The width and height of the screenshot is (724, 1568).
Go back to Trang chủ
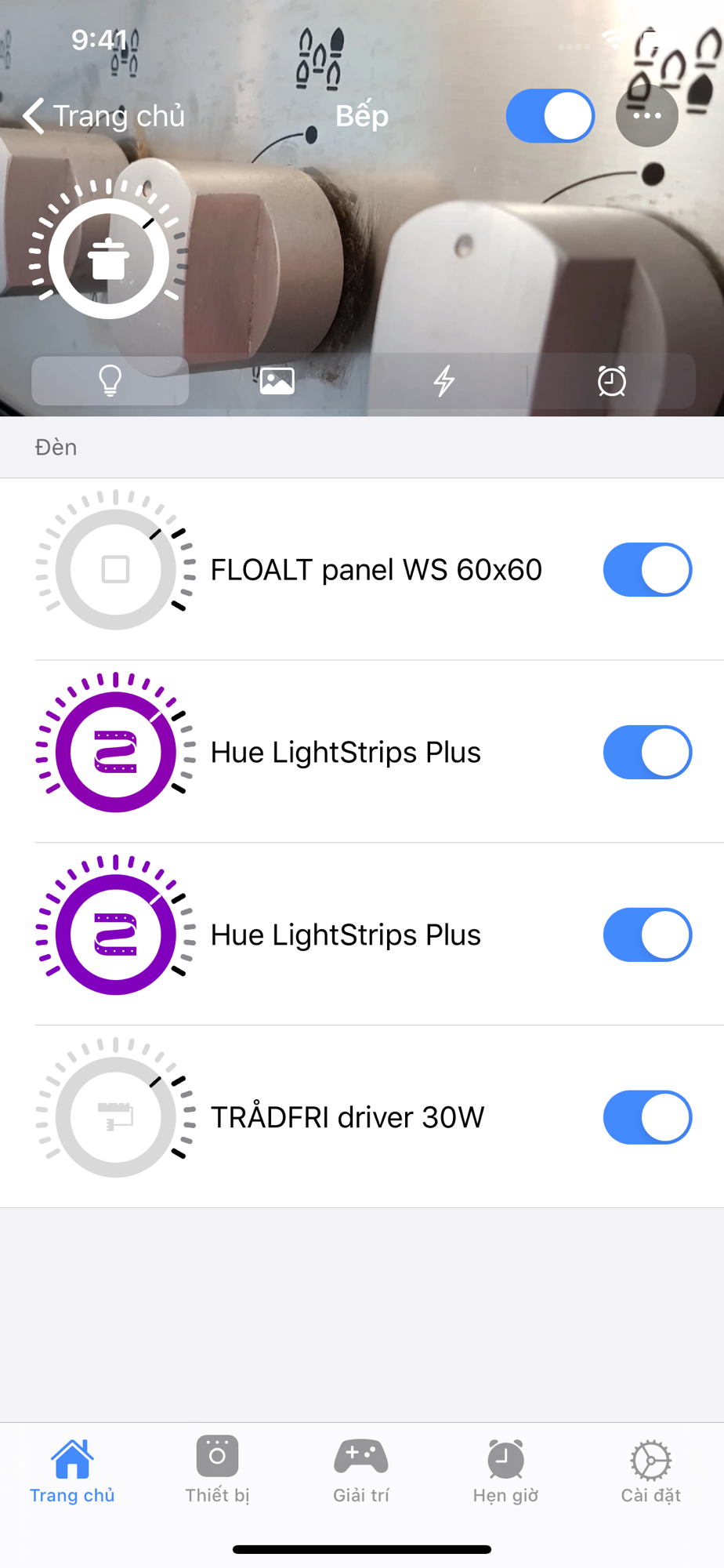pyautogui.click(x=103, y=116)
